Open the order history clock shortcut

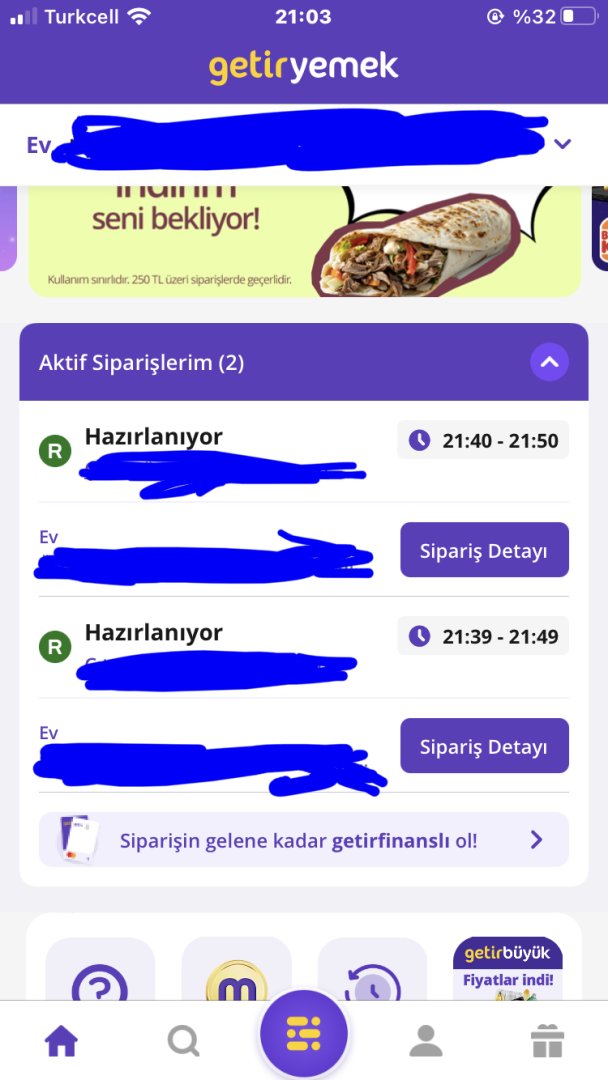point(372,975)
